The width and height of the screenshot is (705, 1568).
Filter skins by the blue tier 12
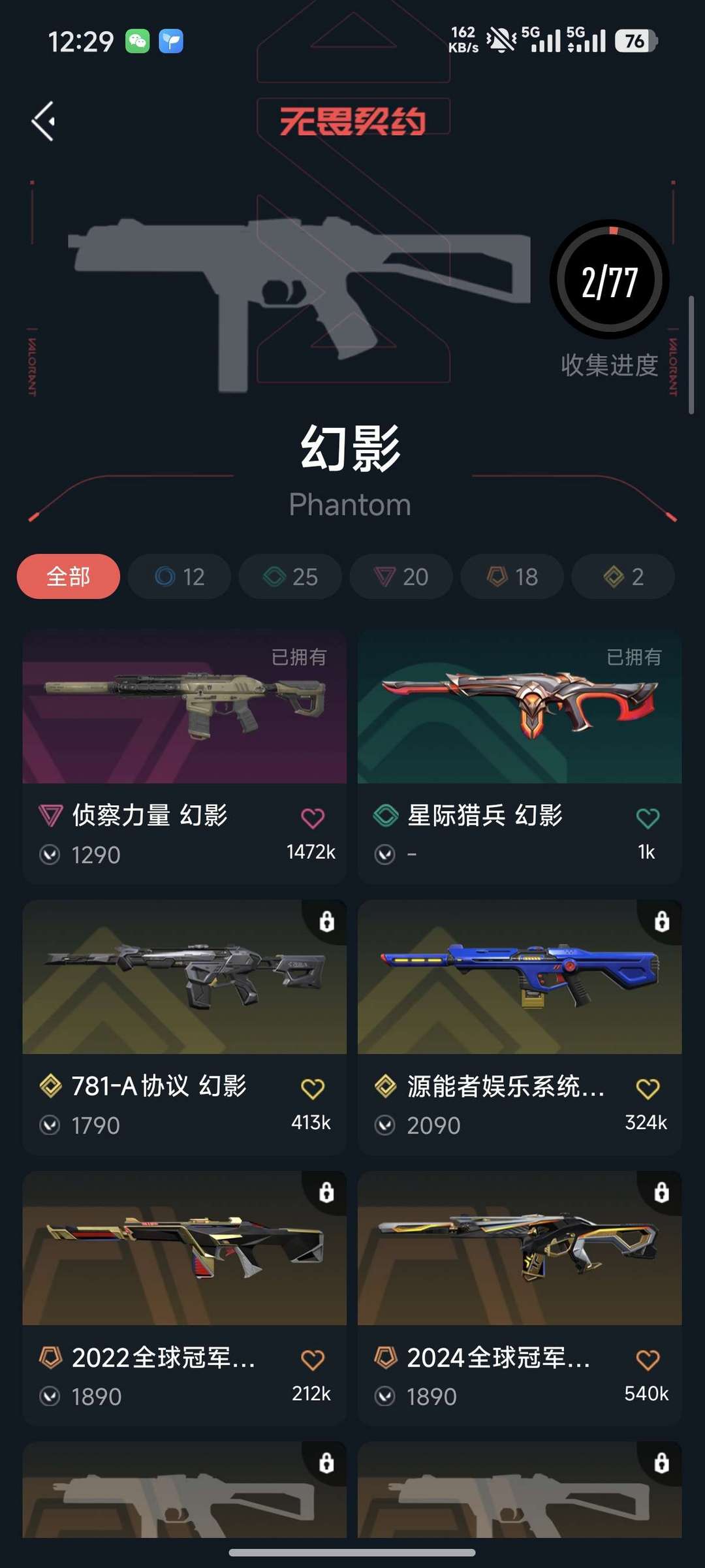click(180, 577)
